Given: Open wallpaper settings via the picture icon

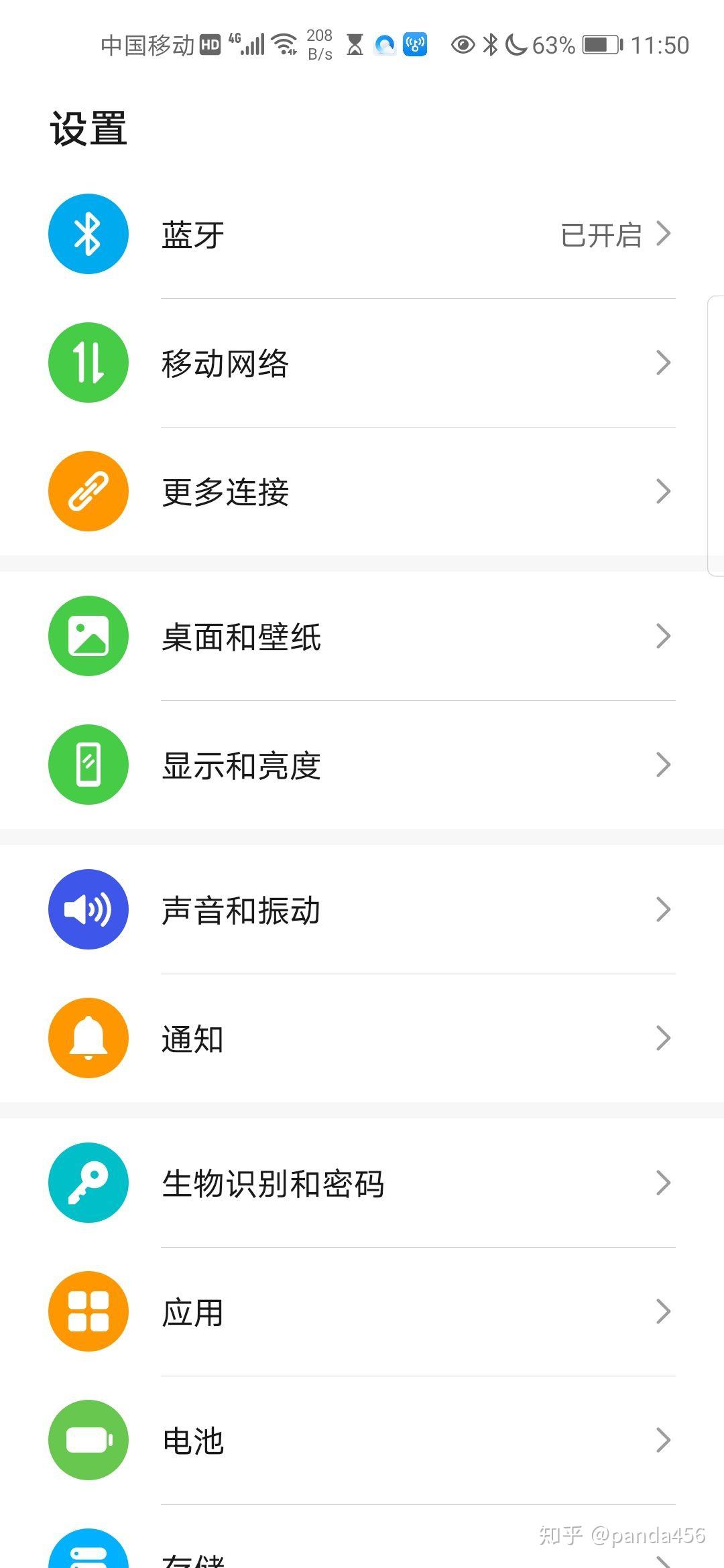Looking at the screenshot, I should 88,636.
